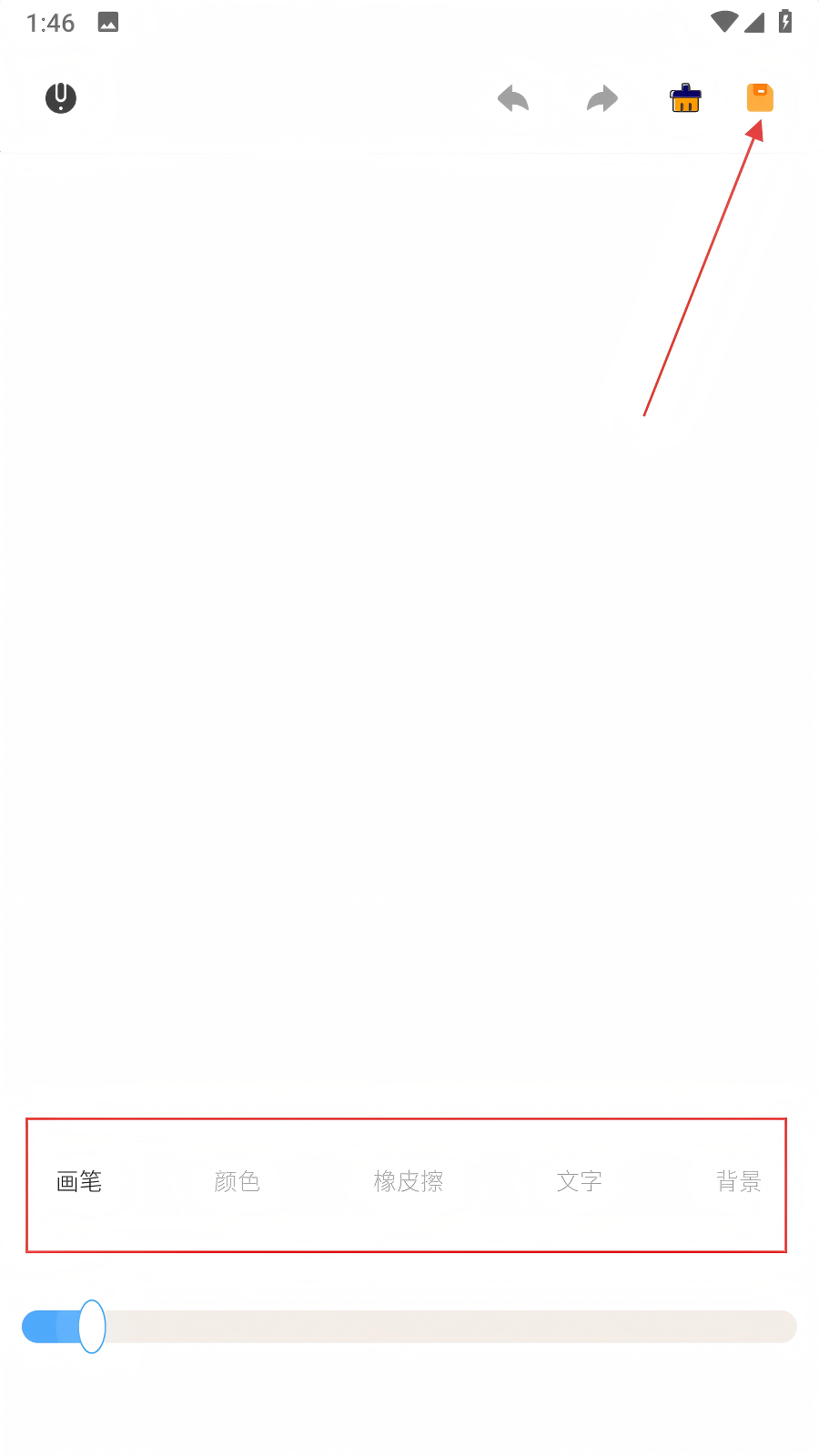Switch to the 橡皮擦 eraser tab
This screenshot has height=1456, width=819.
click(408, 1181)
